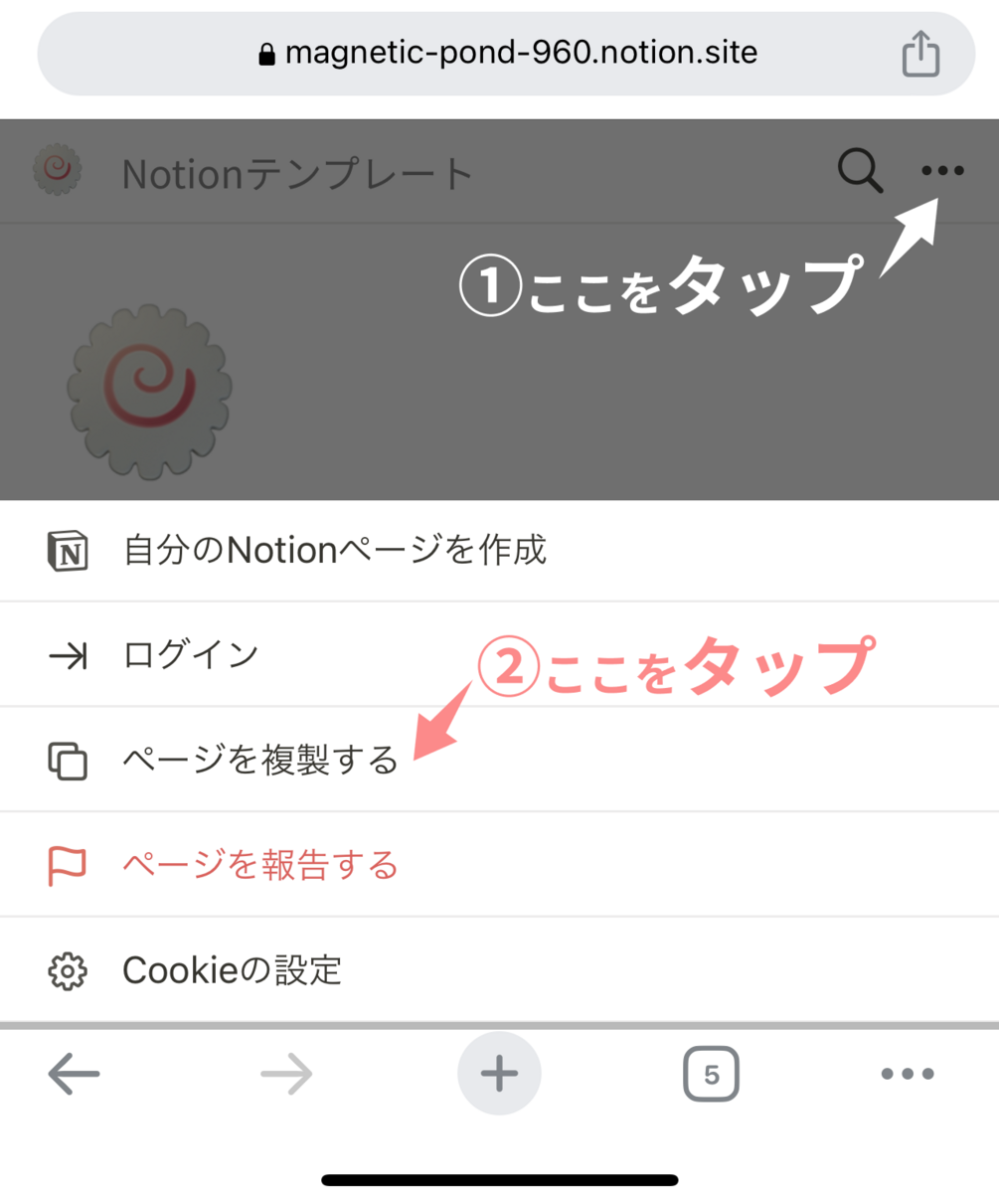Select 自分のNotionページを作成

coord(334,550)
